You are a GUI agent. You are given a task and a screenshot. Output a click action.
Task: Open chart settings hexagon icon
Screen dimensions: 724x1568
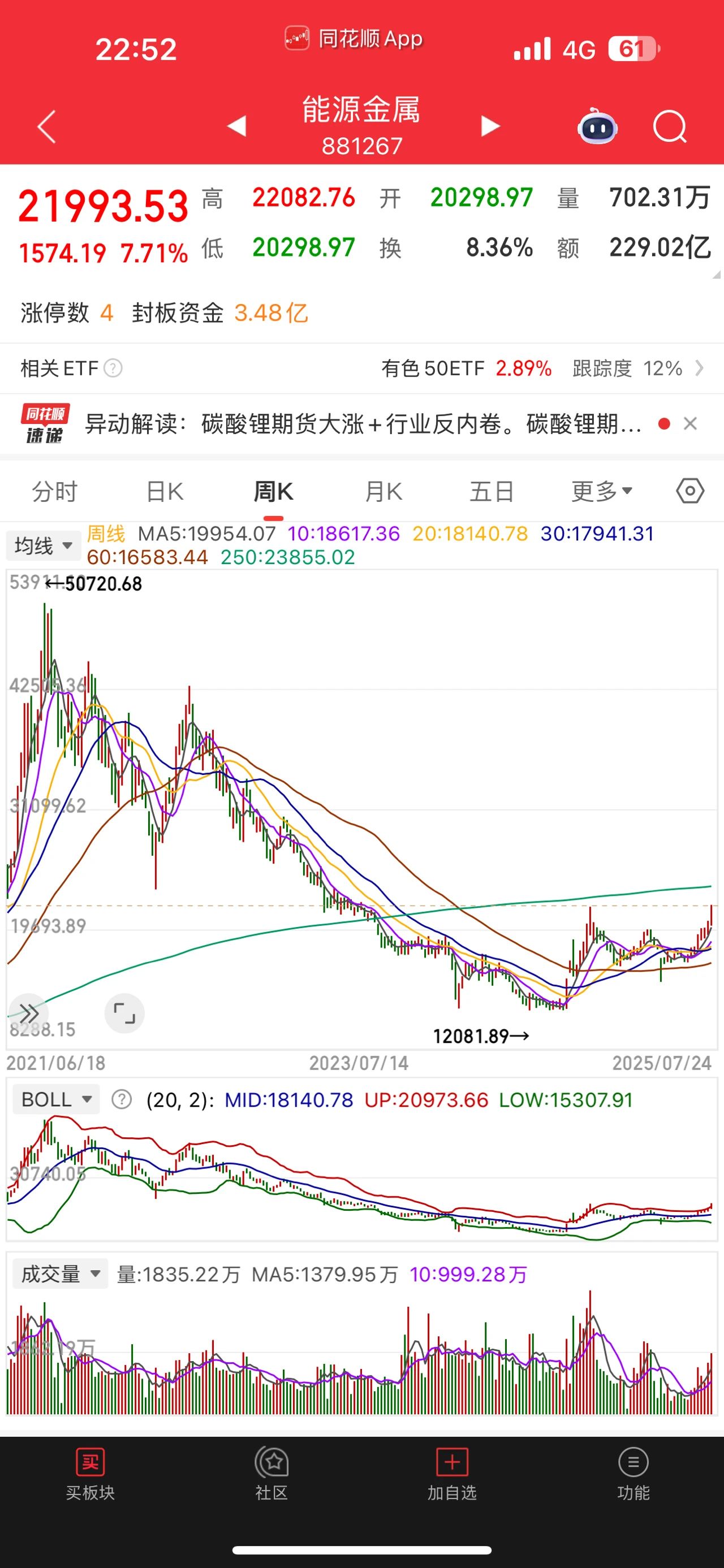pyautogui.click(x=690, y=491)
